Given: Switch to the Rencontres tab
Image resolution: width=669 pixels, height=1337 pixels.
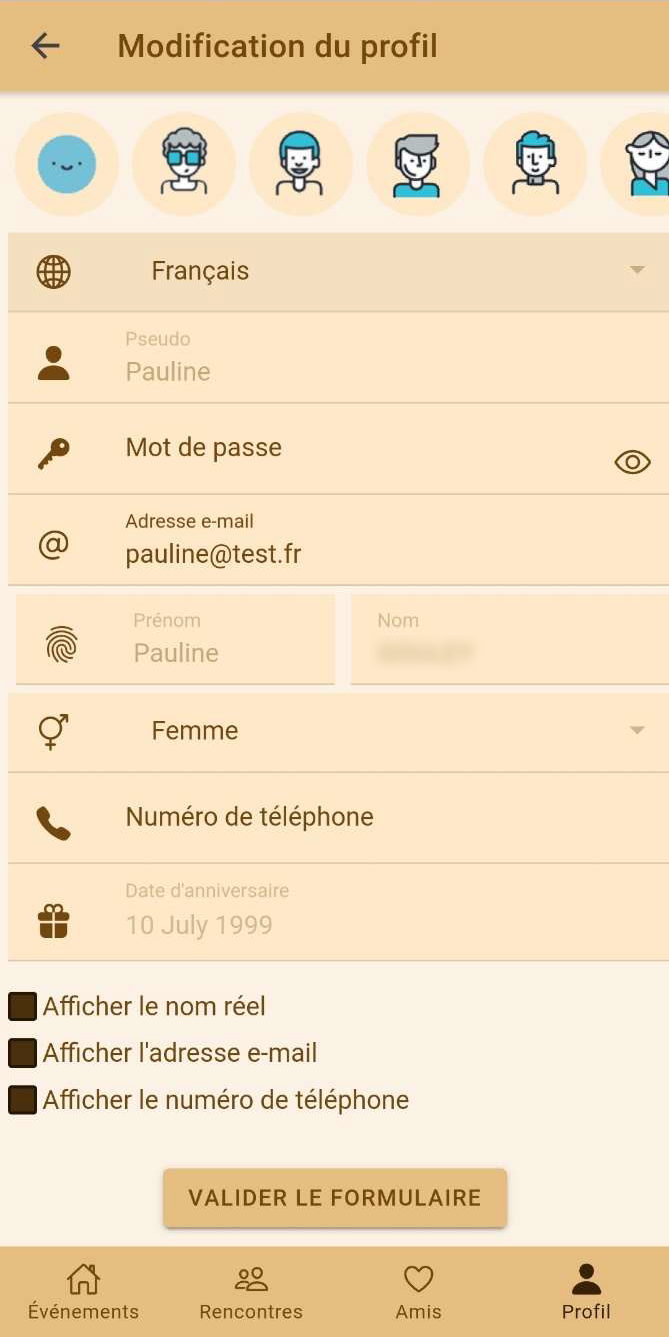Looking at the screenshot, I should tap(251, 1292).
